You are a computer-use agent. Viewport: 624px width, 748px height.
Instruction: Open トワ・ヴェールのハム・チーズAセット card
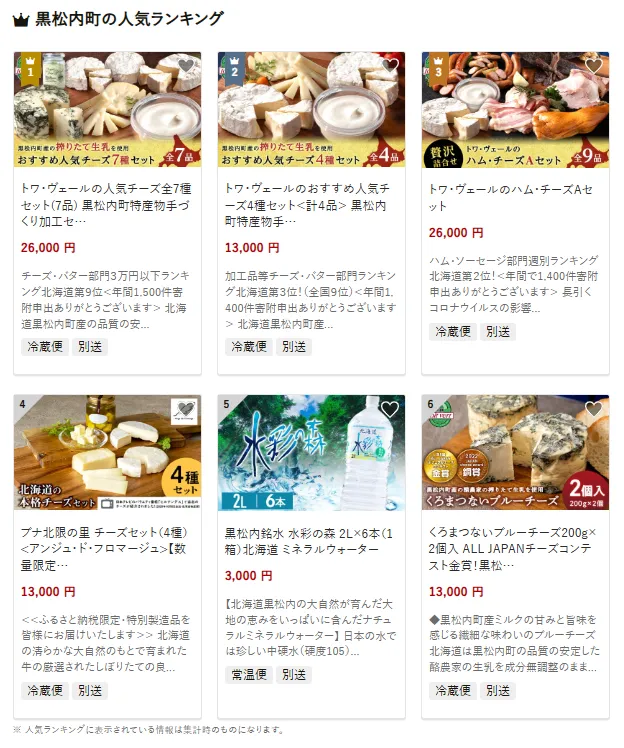click(514, 197)
